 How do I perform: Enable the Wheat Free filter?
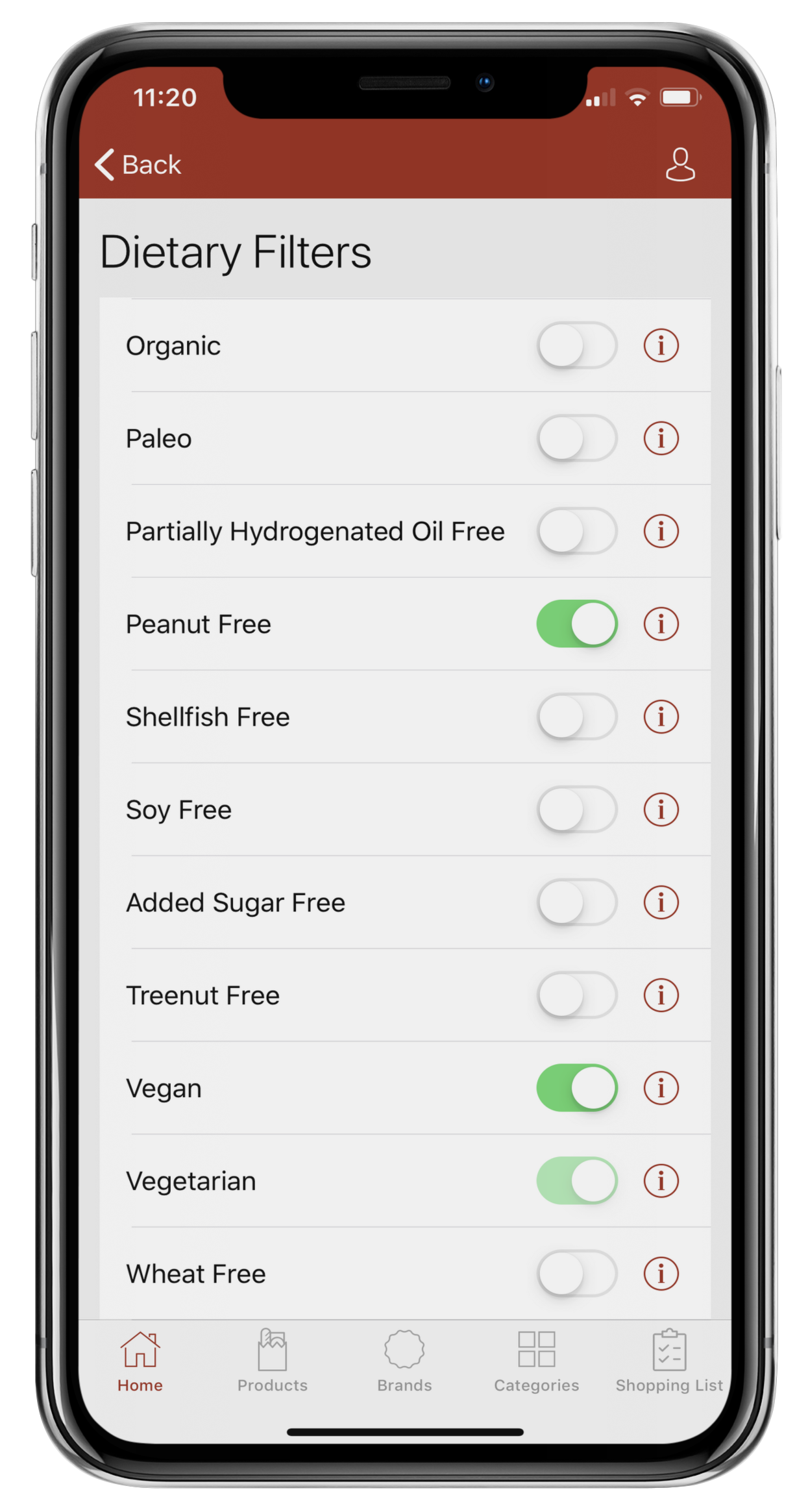577,1274
